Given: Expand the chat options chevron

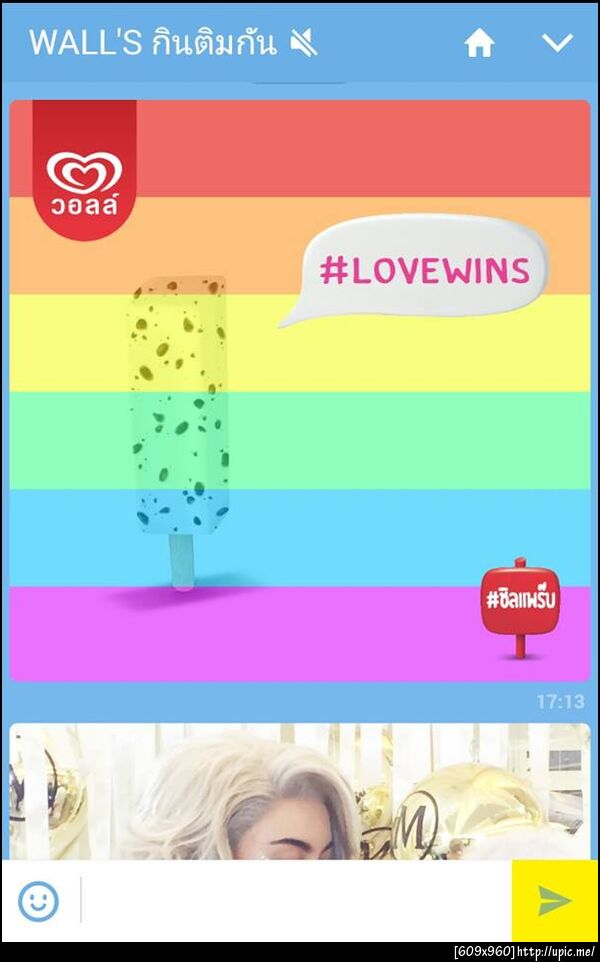Looking at the screenshot, I should click(x=556, y=43).
